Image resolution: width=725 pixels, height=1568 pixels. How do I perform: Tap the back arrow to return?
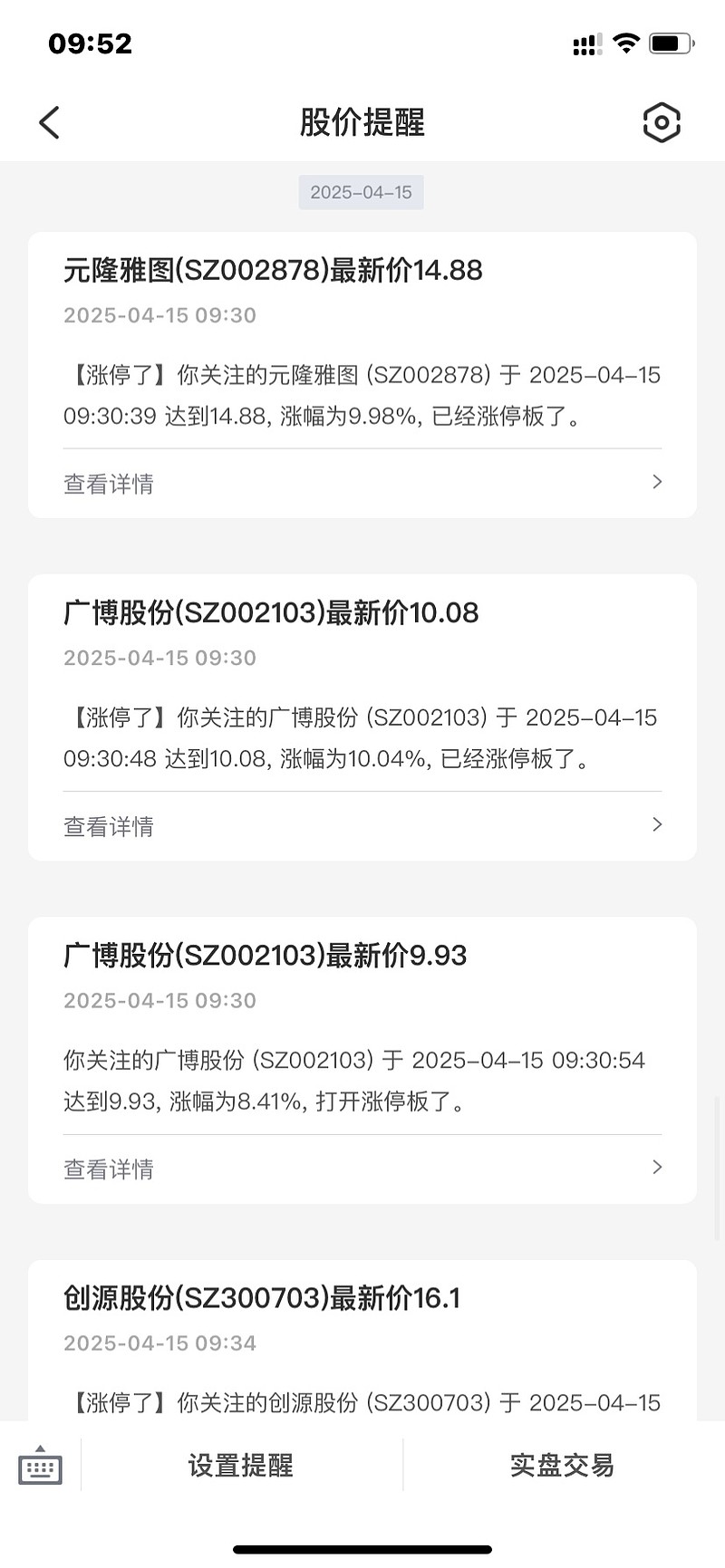(49, 122)
